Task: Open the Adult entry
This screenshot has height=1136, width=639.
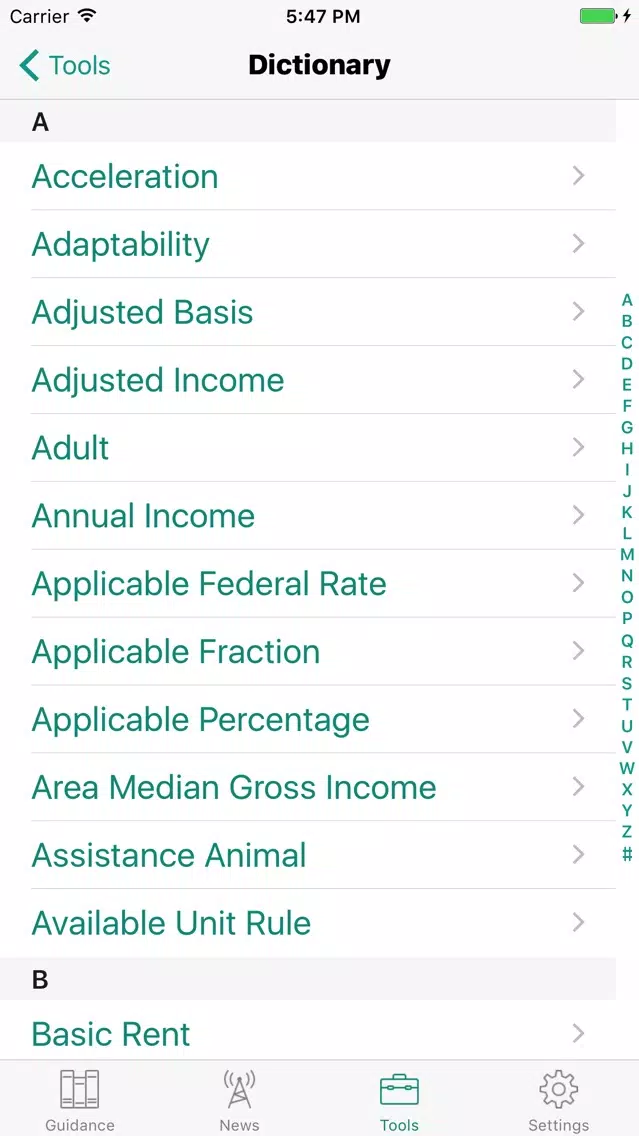Action: [x=308, y=448]
